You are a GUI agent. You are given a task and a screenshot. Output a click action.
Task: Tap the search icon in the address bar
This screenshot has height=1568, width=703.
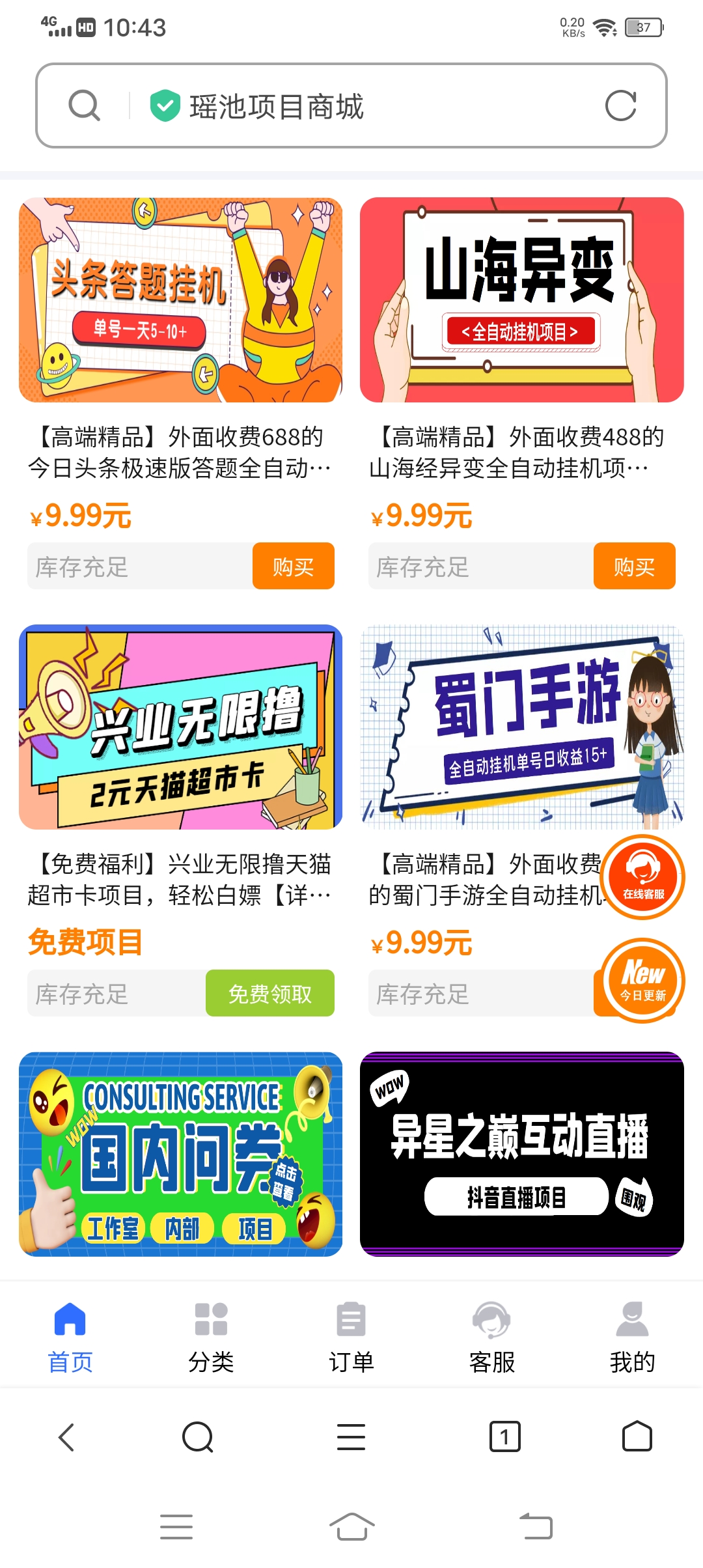[x=85, y=105]
